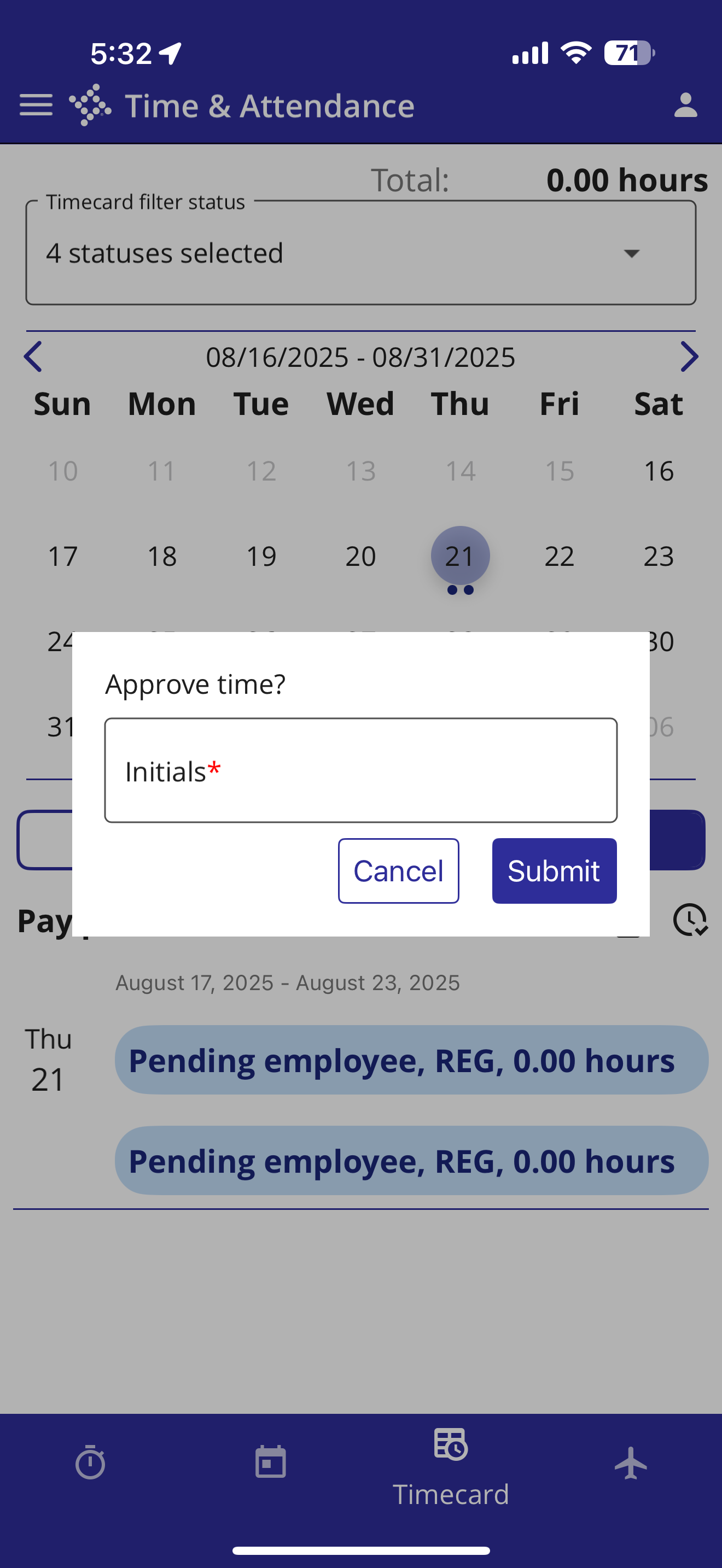Switch to the airplane time-off tab
Image resolution: width=722 pixels, height=1568 pixels.
click(x=631, y=1462)
